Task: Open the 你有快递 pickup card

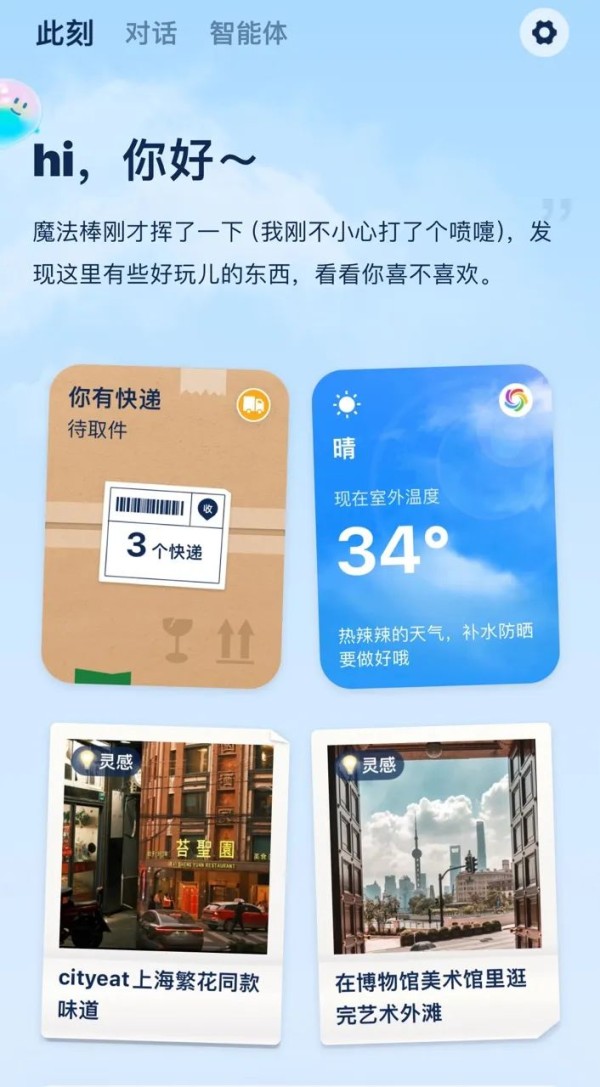Action: tap(165, 527)
